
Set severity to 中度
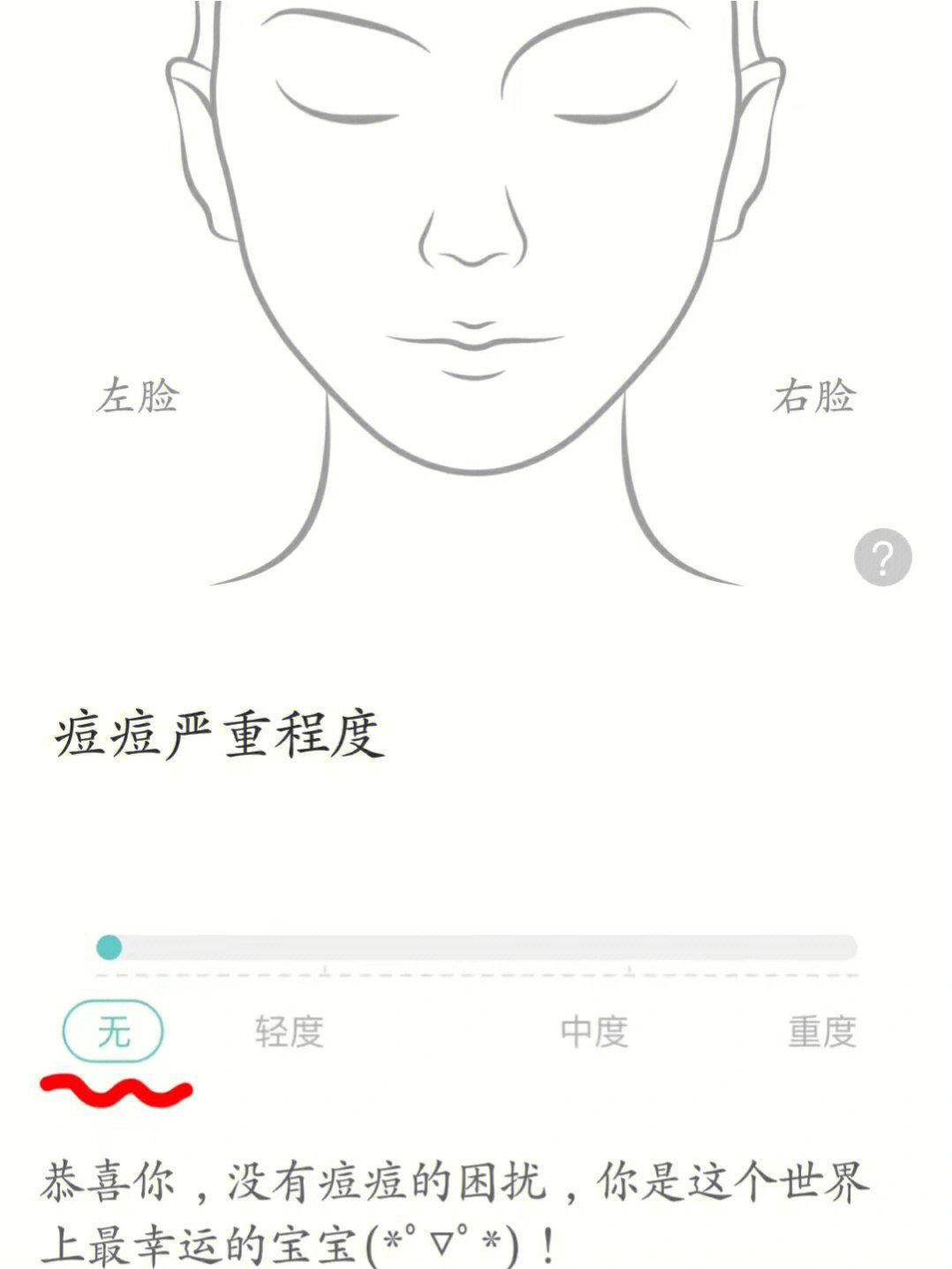[x=593, y=1031]
